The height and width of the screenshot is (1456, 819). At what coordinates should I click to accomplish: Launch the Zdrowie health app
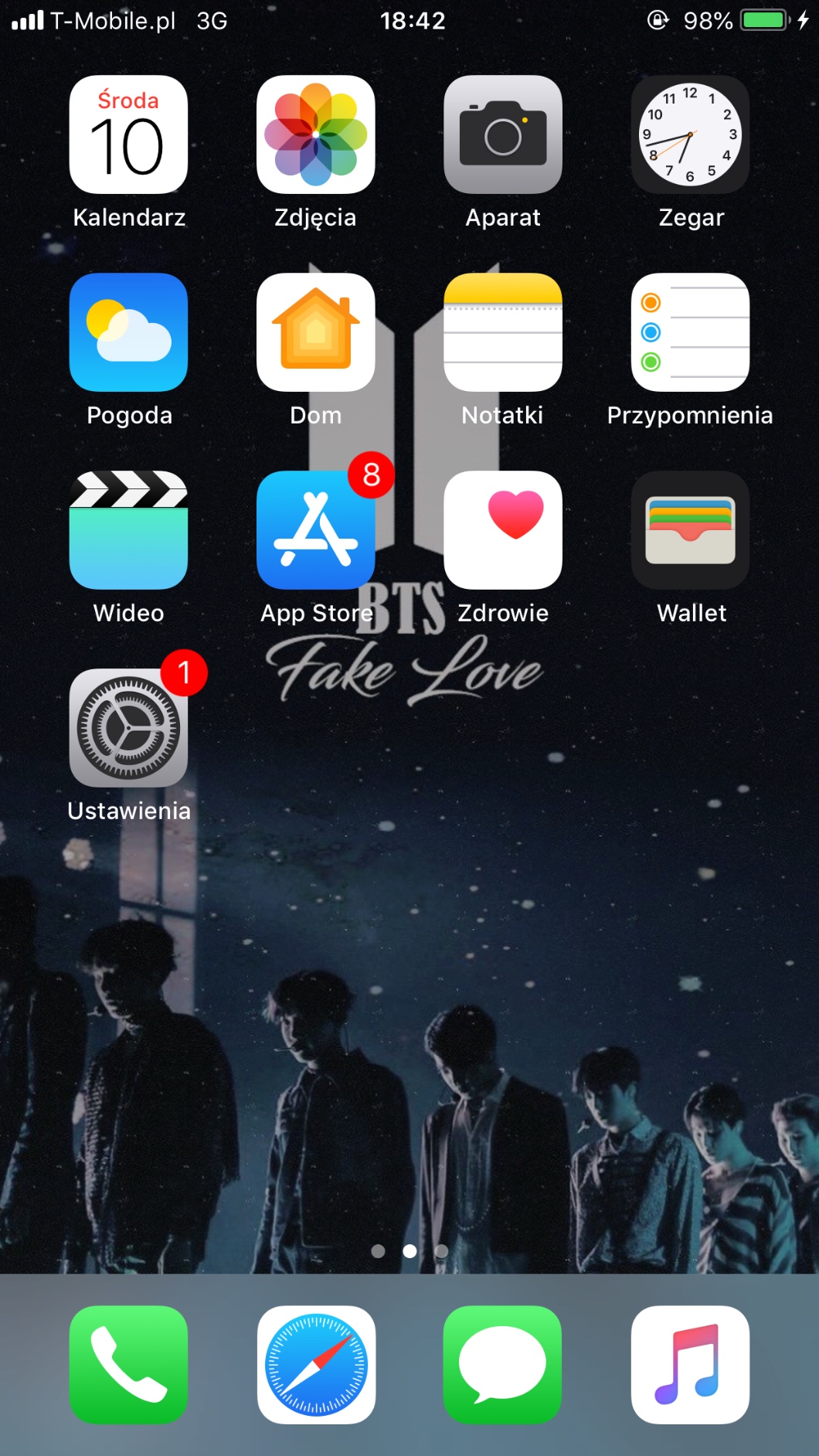click(503, 530)
